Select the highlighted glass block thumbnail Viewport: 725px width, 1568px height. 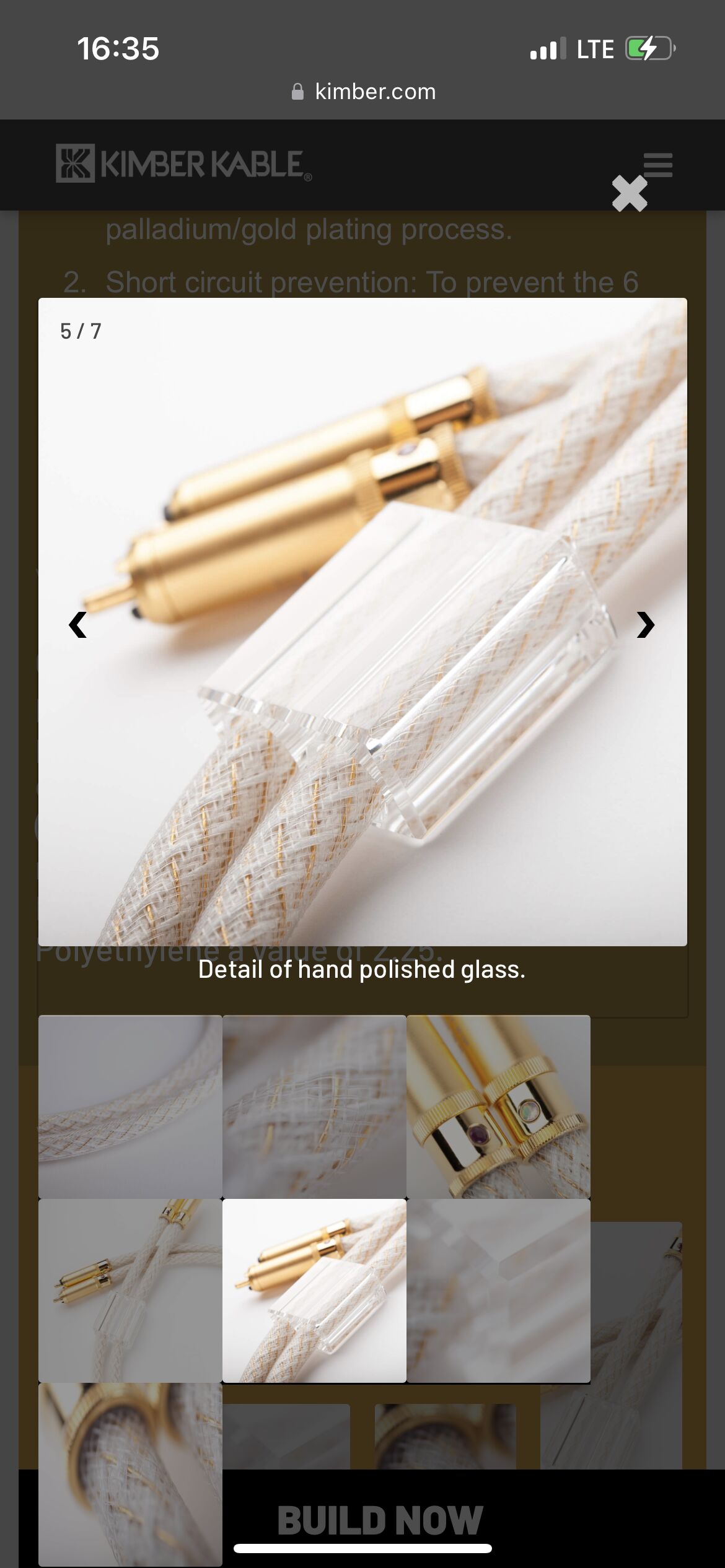click(x=314, y=1291)
